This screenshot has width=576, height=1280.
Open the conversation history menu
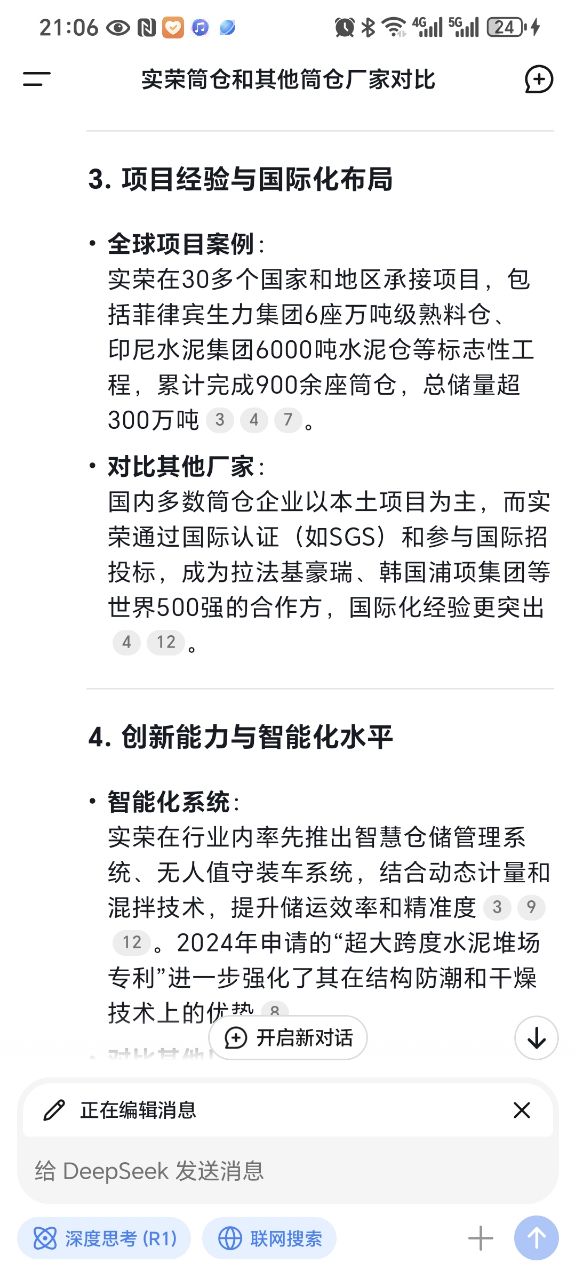pyautogui.click(x=37, y=79)
